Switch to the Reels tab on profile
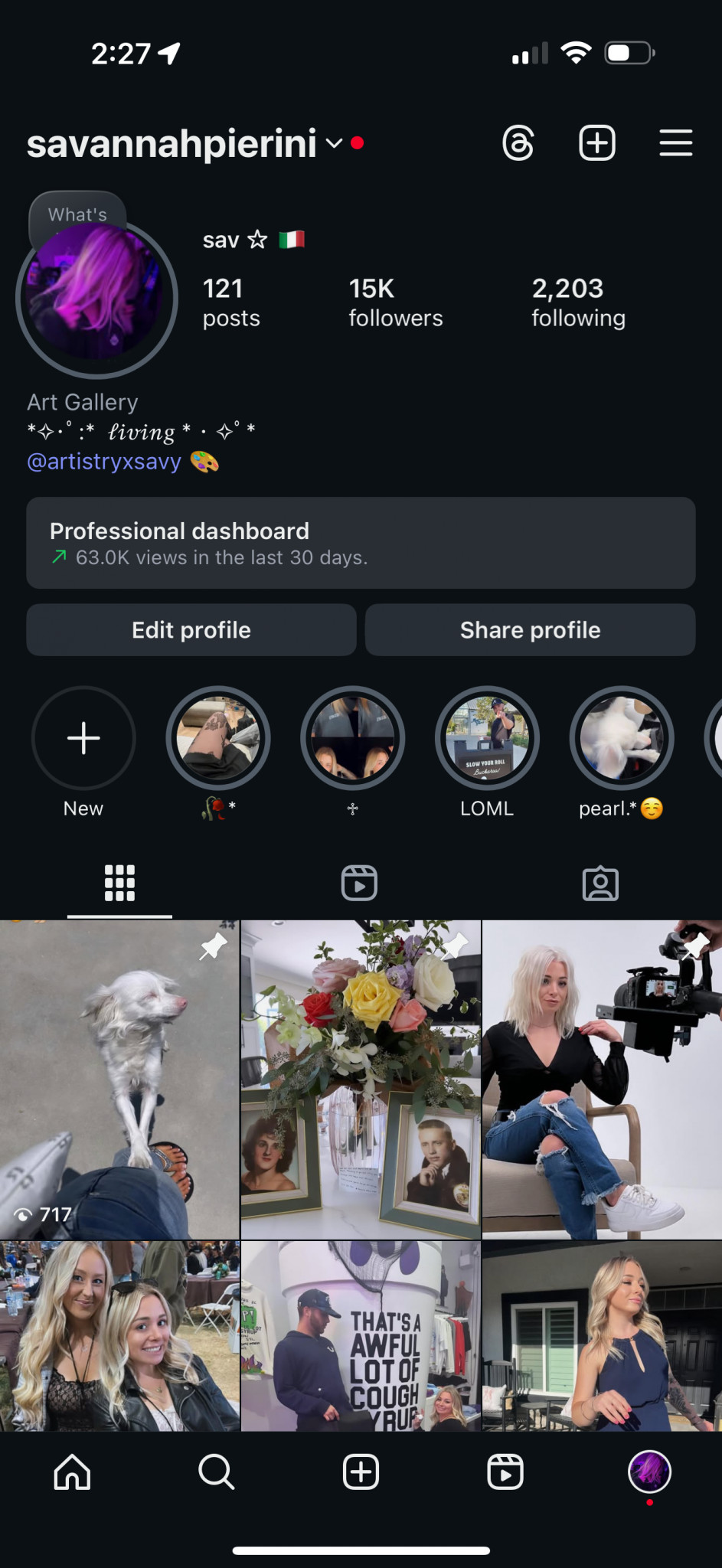Image resolution: width=722 pixels, height=1568 pixels. click(x=359, y=883)
